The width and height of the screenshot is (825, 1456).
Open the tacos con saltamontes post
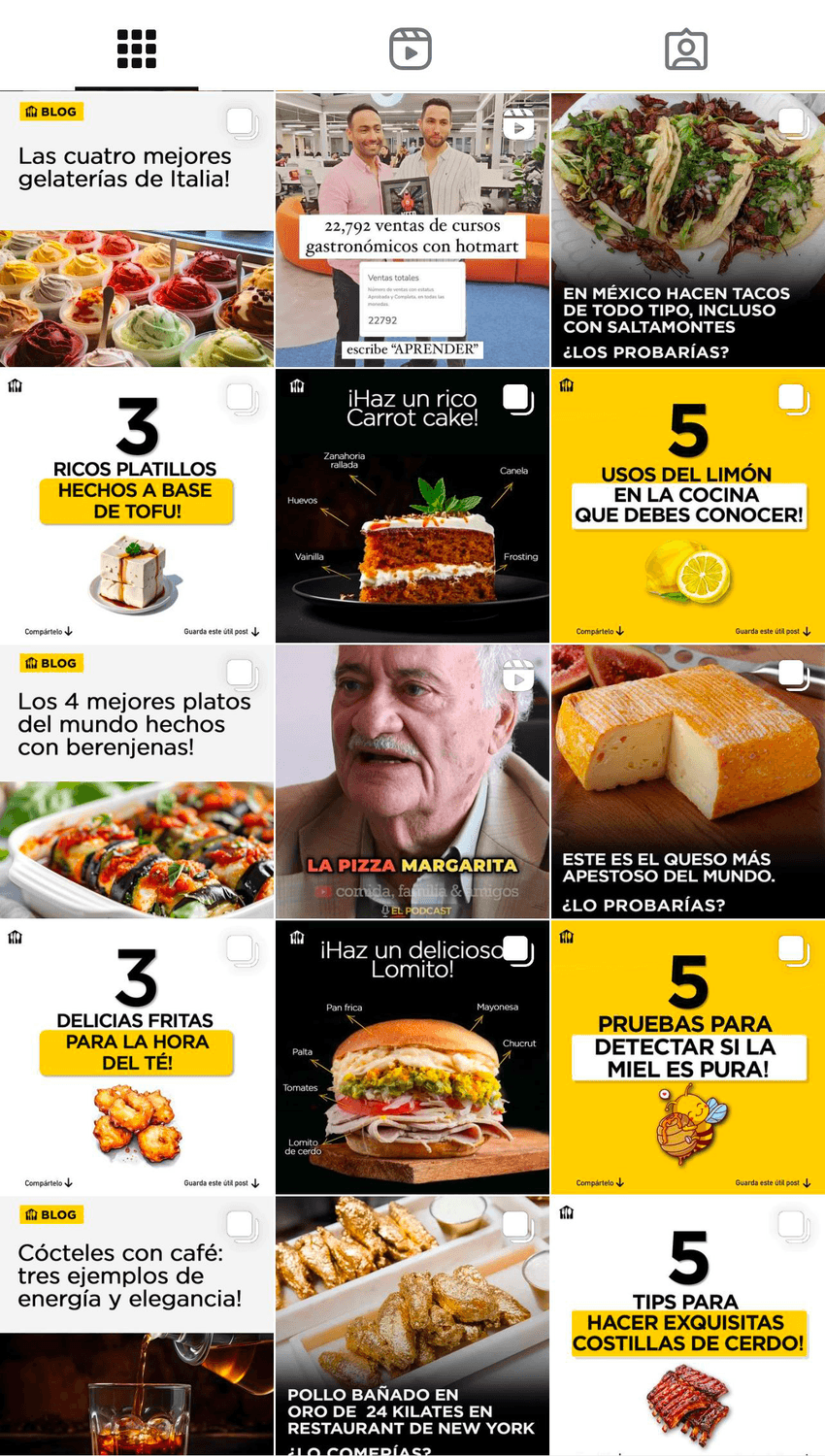(x=687, y=230)
